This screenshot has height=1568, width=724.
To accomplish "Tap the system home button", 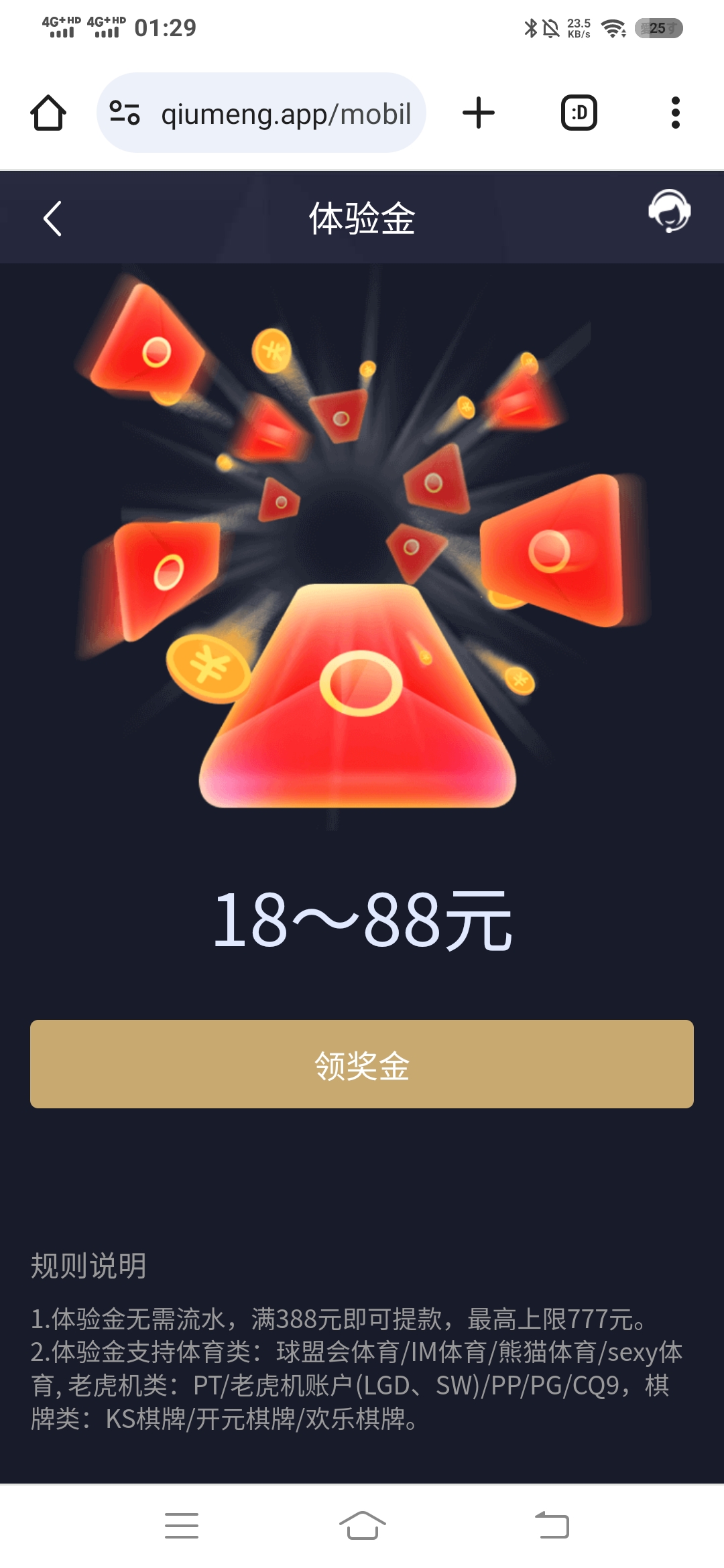I will pyautogui.click(x=362, y=1526).
